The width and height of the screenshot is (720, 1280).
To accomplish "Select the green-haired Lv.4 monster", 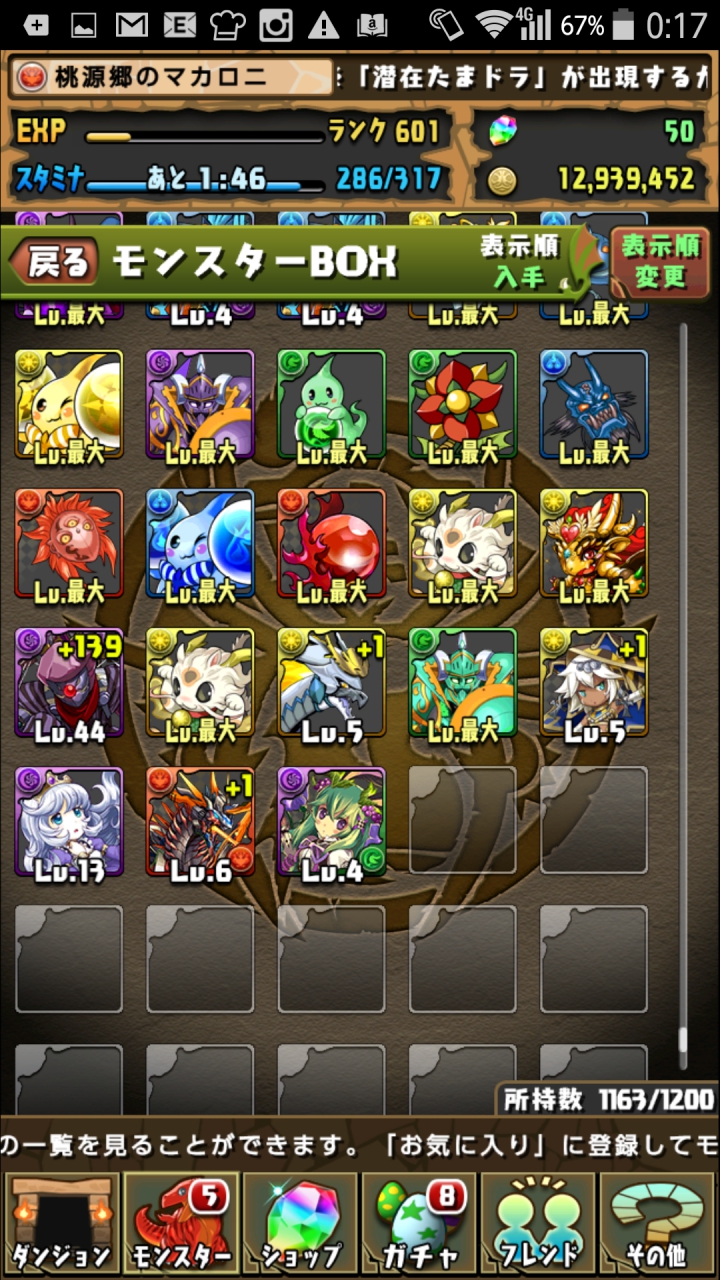I will point(331,822).
